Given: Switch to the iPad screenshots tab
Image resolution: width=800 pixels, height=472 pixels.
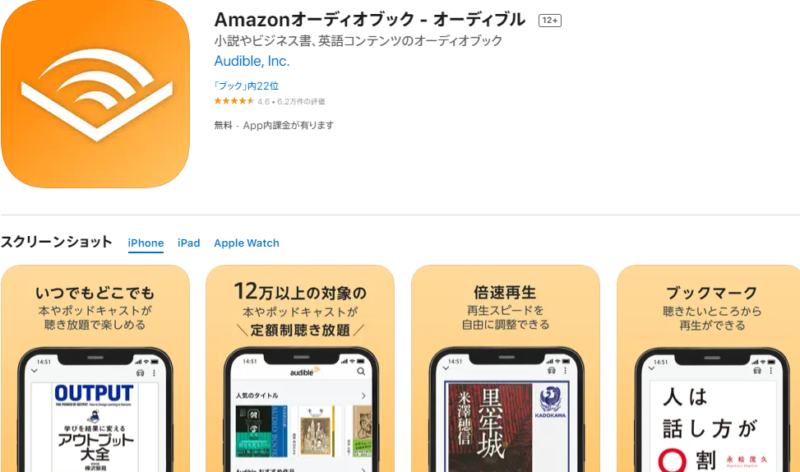Looking at the screenshot, I should tap(188, 243).
